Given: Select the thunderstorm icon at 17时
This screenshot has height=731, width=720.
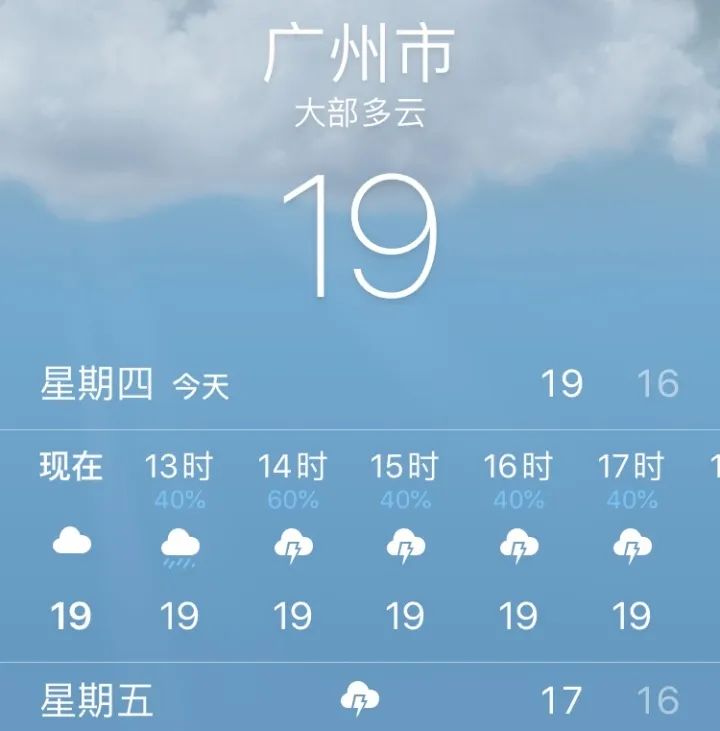Looking at the screenshot, I should coord(632,543).
